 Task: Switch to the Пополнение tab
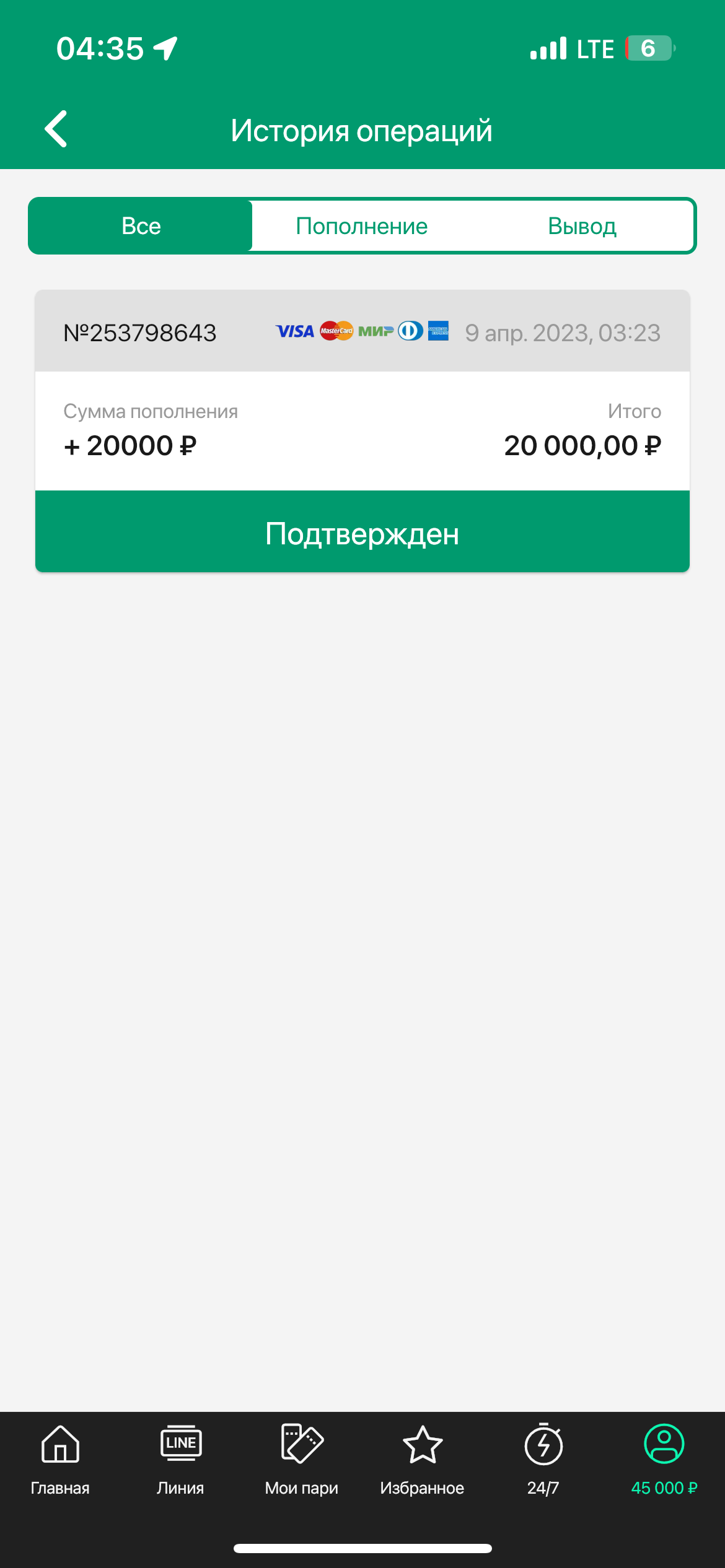362,226
